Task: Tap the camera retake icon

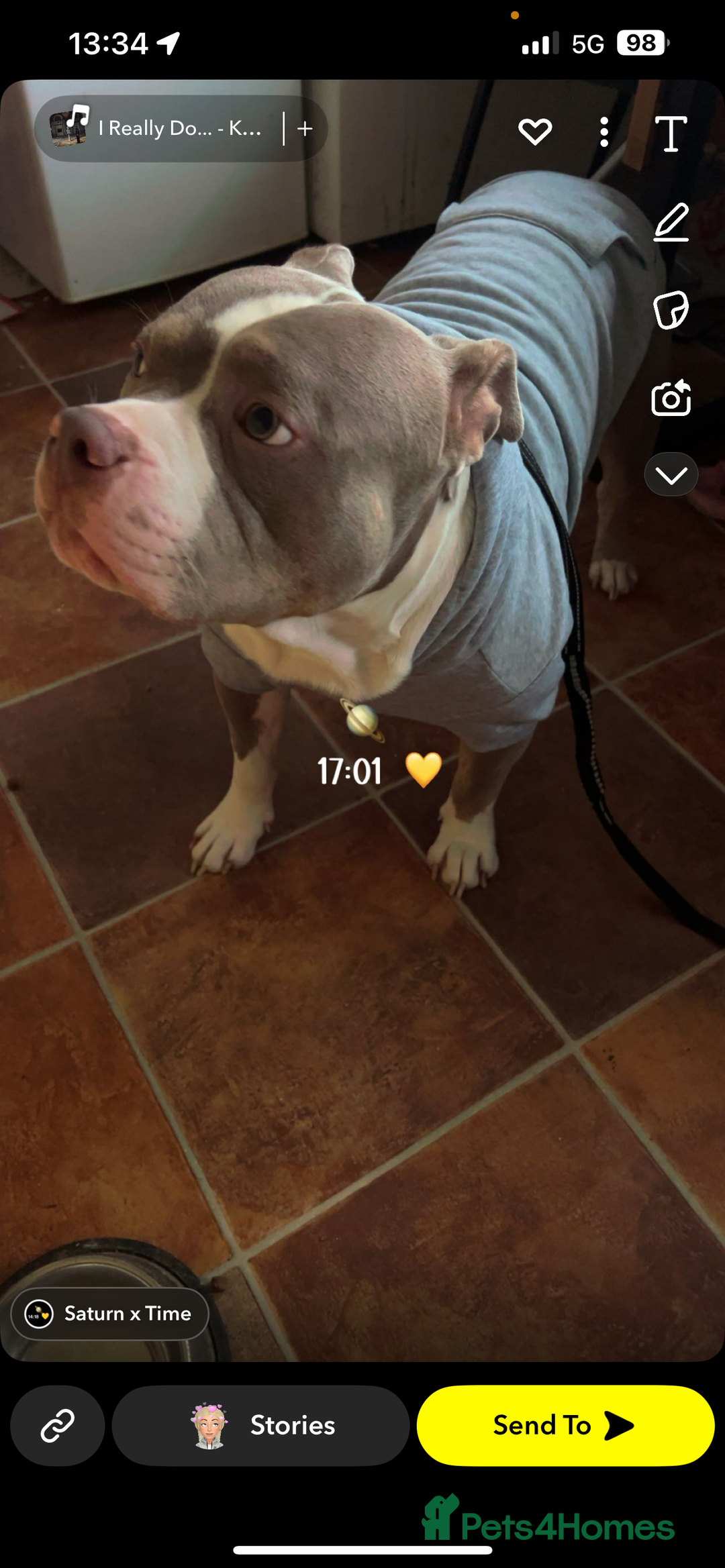Action: click(671, 399)
